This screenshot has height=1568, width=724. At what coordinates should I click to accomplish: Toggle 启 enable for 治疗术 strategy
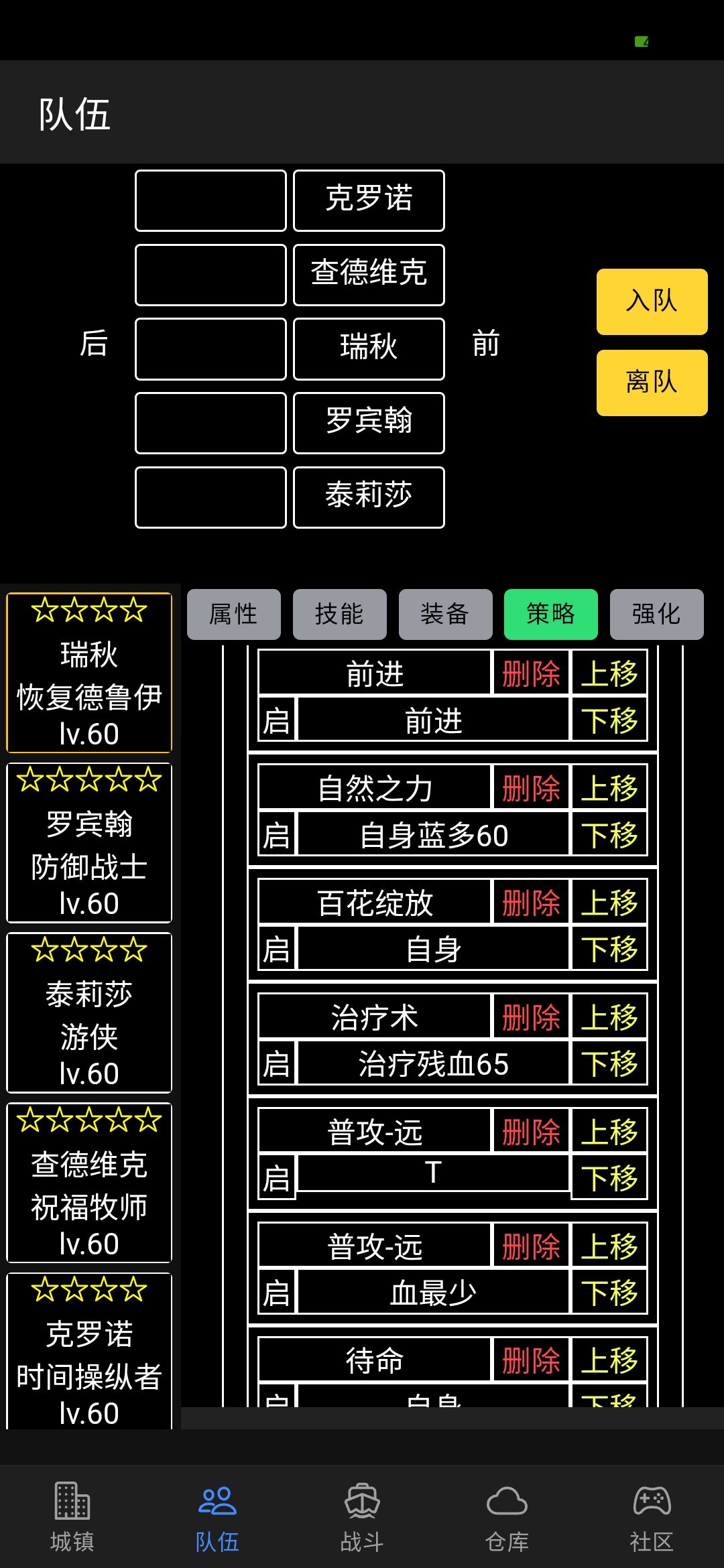tap(277, 1064)
